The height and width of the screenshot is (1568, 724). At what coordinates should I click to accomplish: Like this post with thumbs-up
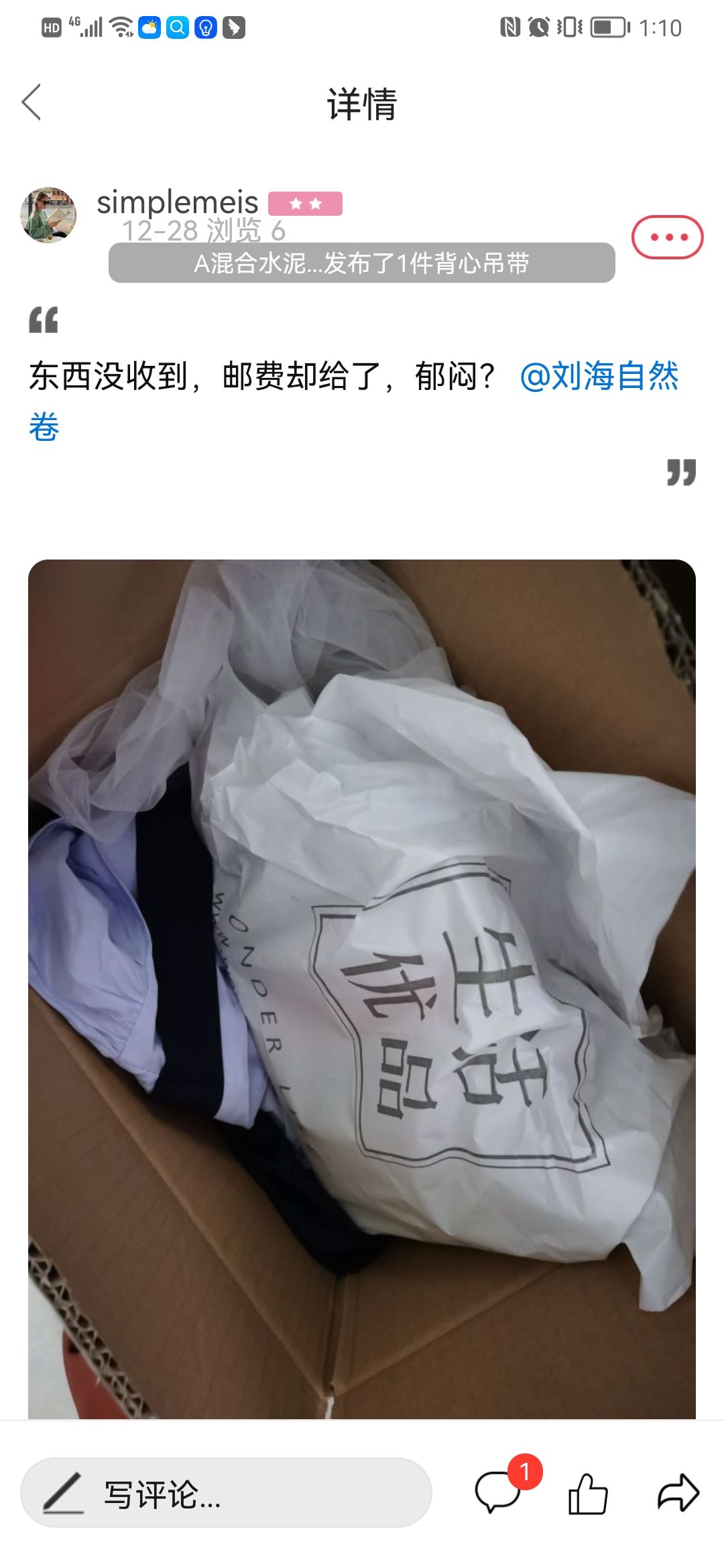588,1494
